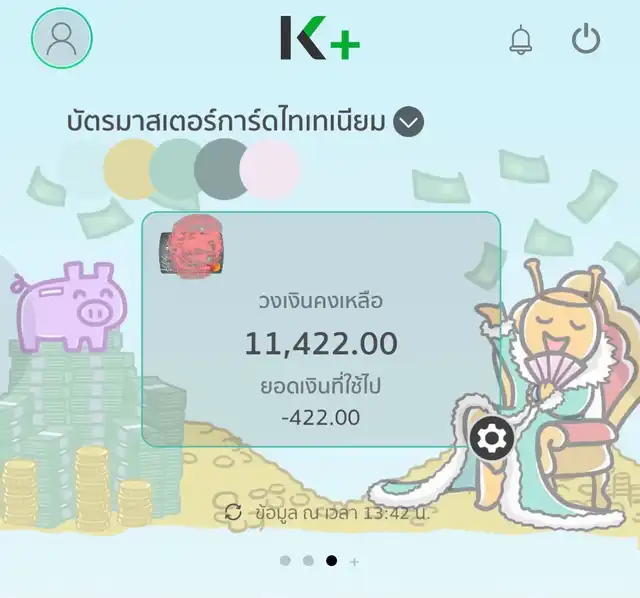640x598 pixels.
Task: Open the notifications bell
Action: (521, 40)
